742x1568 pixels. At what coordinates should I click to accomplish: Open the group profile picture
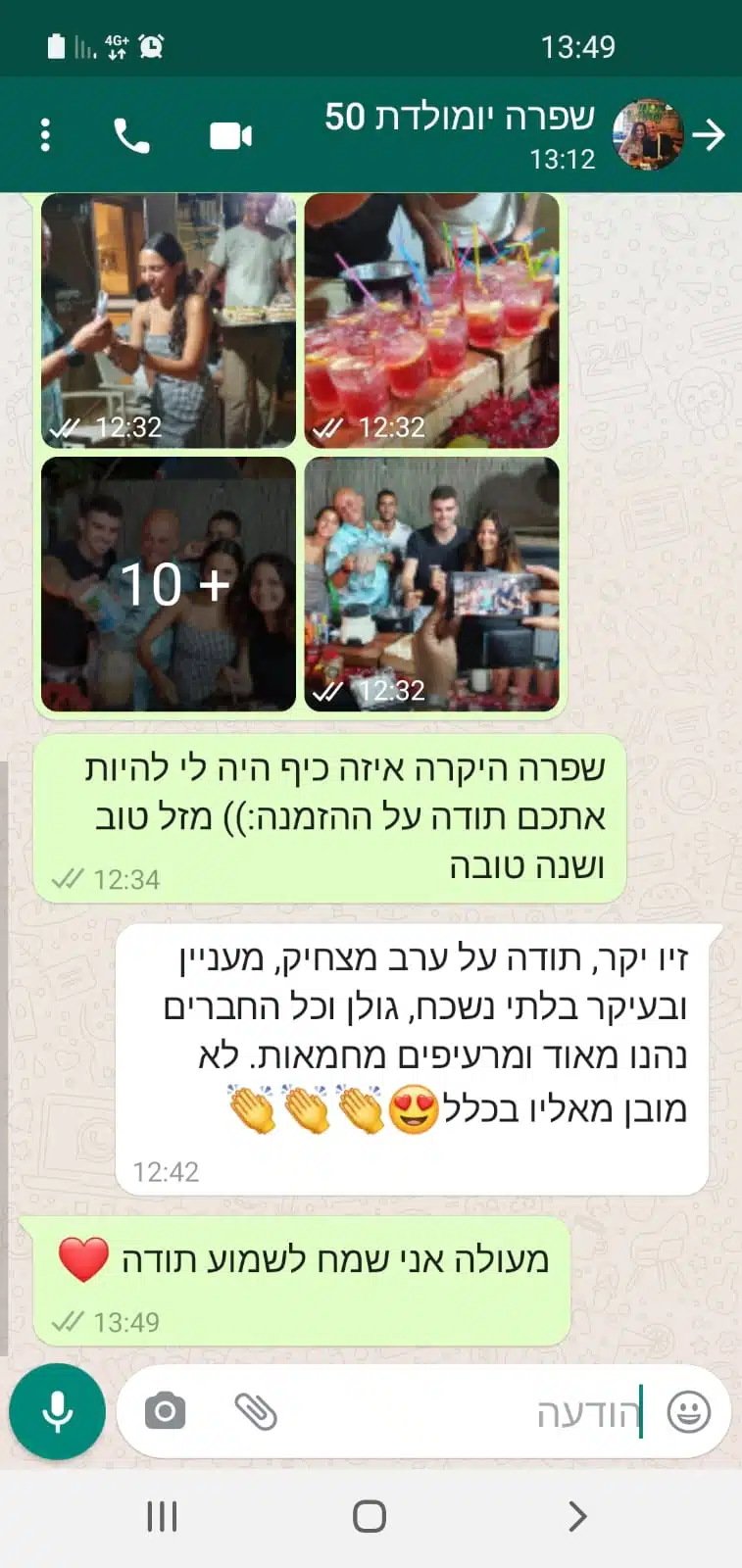(647, 135)
